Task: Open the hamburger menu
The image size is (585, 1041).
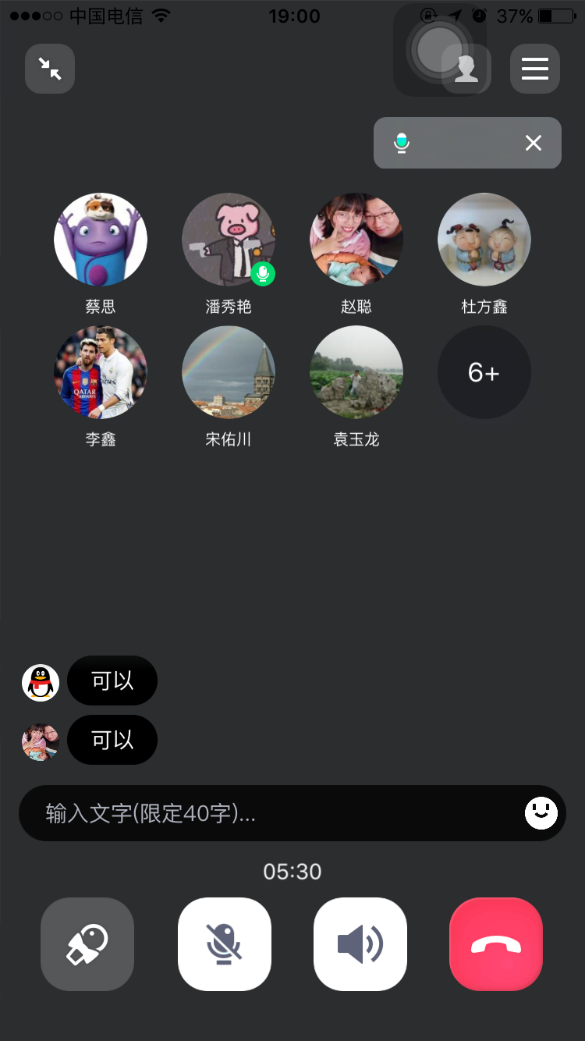Action: (x=535, y=68)
